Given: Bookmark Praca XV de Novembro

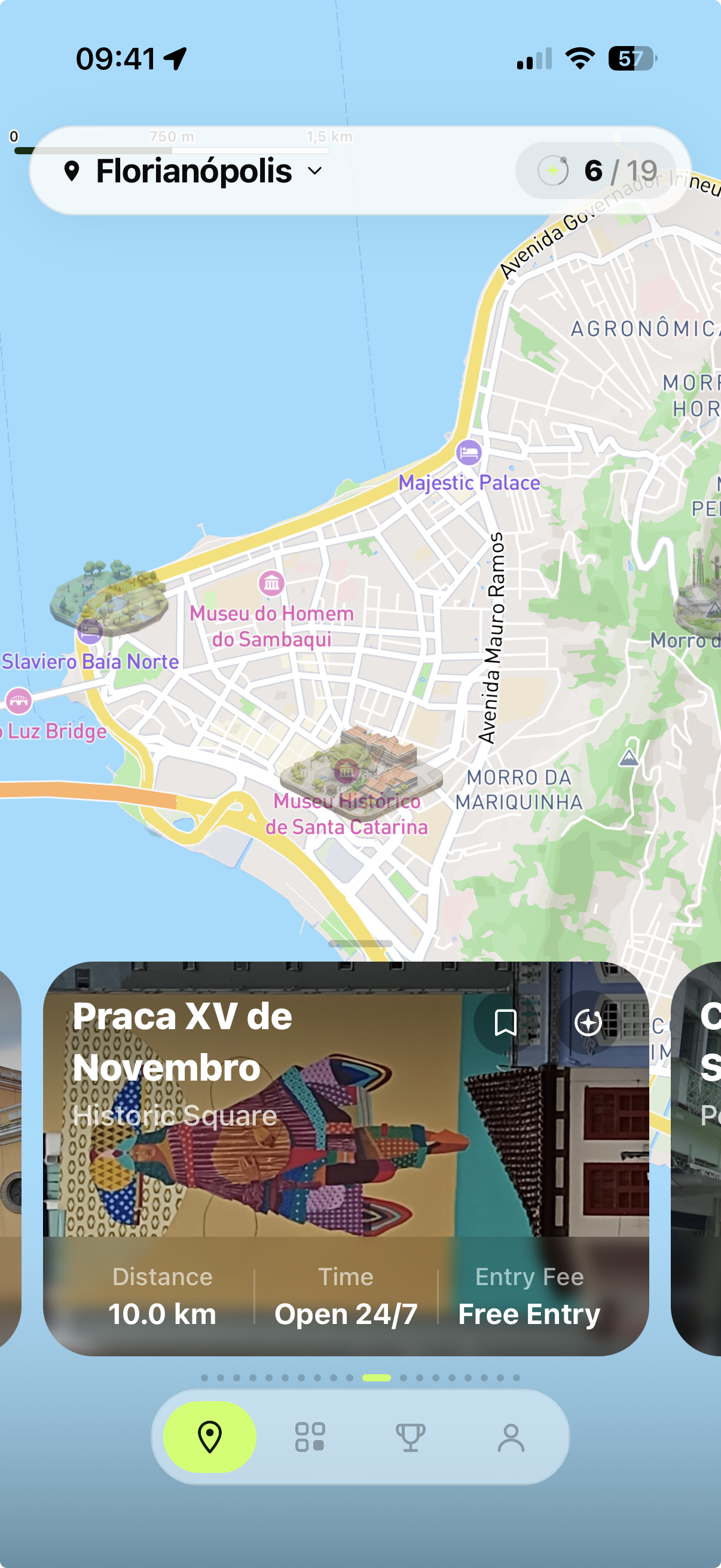Looking at the screenshot, I should (x=505, y=1023).
